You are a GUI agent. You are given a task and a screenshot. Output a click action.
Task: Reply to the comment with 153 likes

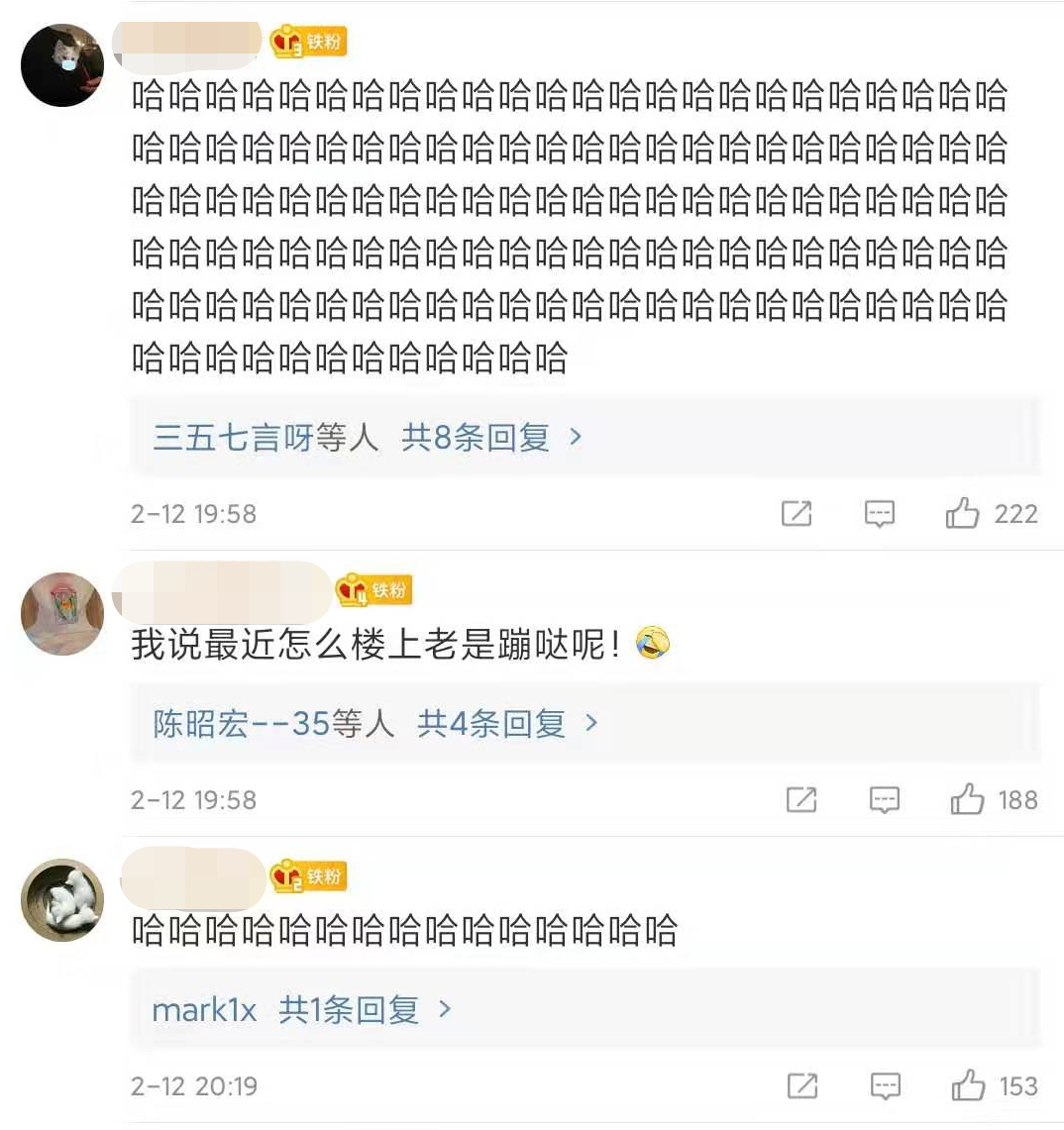[x=884, y=1085]
